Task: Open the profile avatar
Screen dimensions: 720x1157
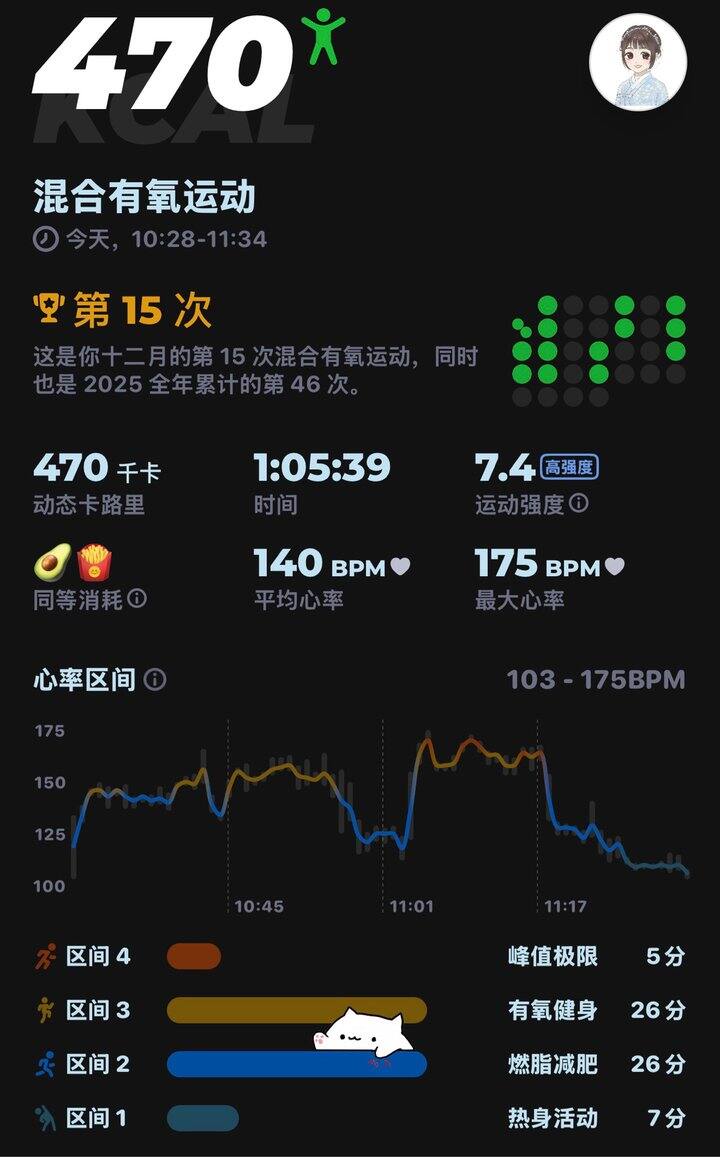Action: (638, 62)
